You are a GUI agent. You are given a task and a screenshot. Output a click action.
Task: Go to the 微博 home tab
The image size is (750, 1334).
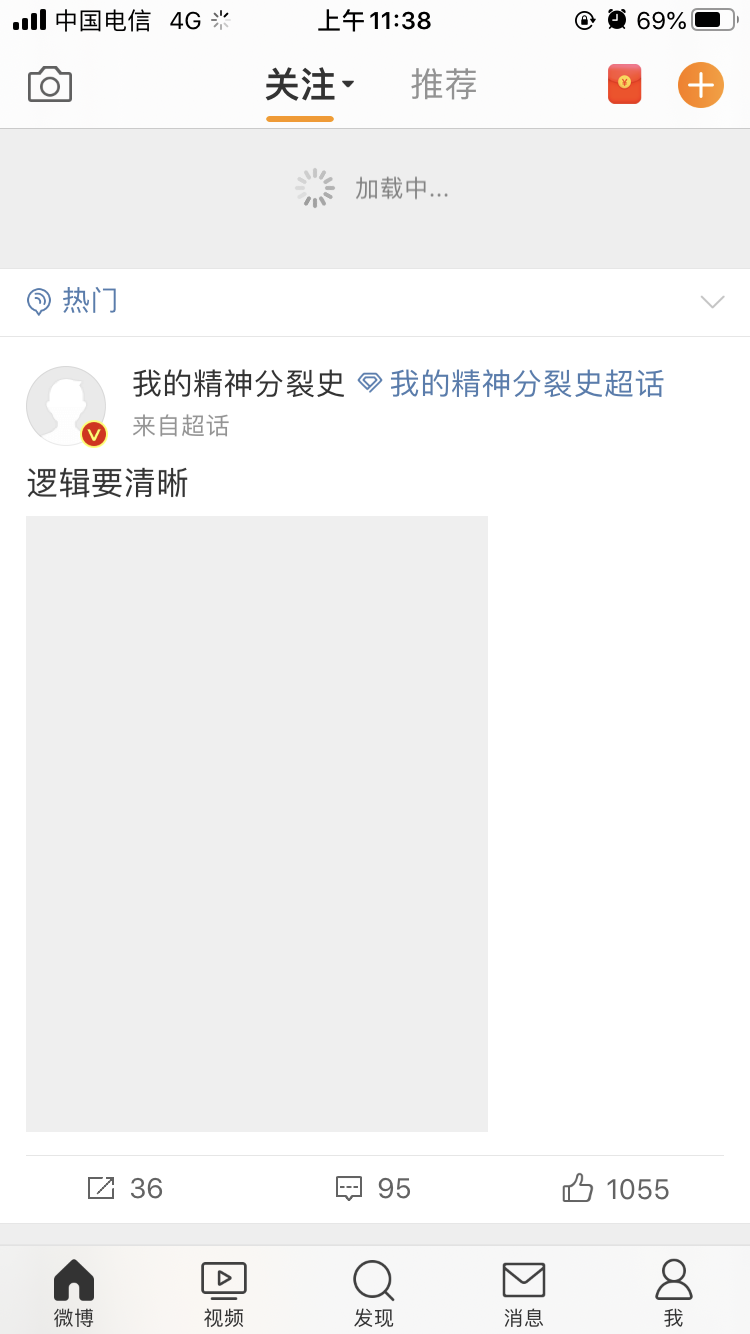pos(74,1292)
